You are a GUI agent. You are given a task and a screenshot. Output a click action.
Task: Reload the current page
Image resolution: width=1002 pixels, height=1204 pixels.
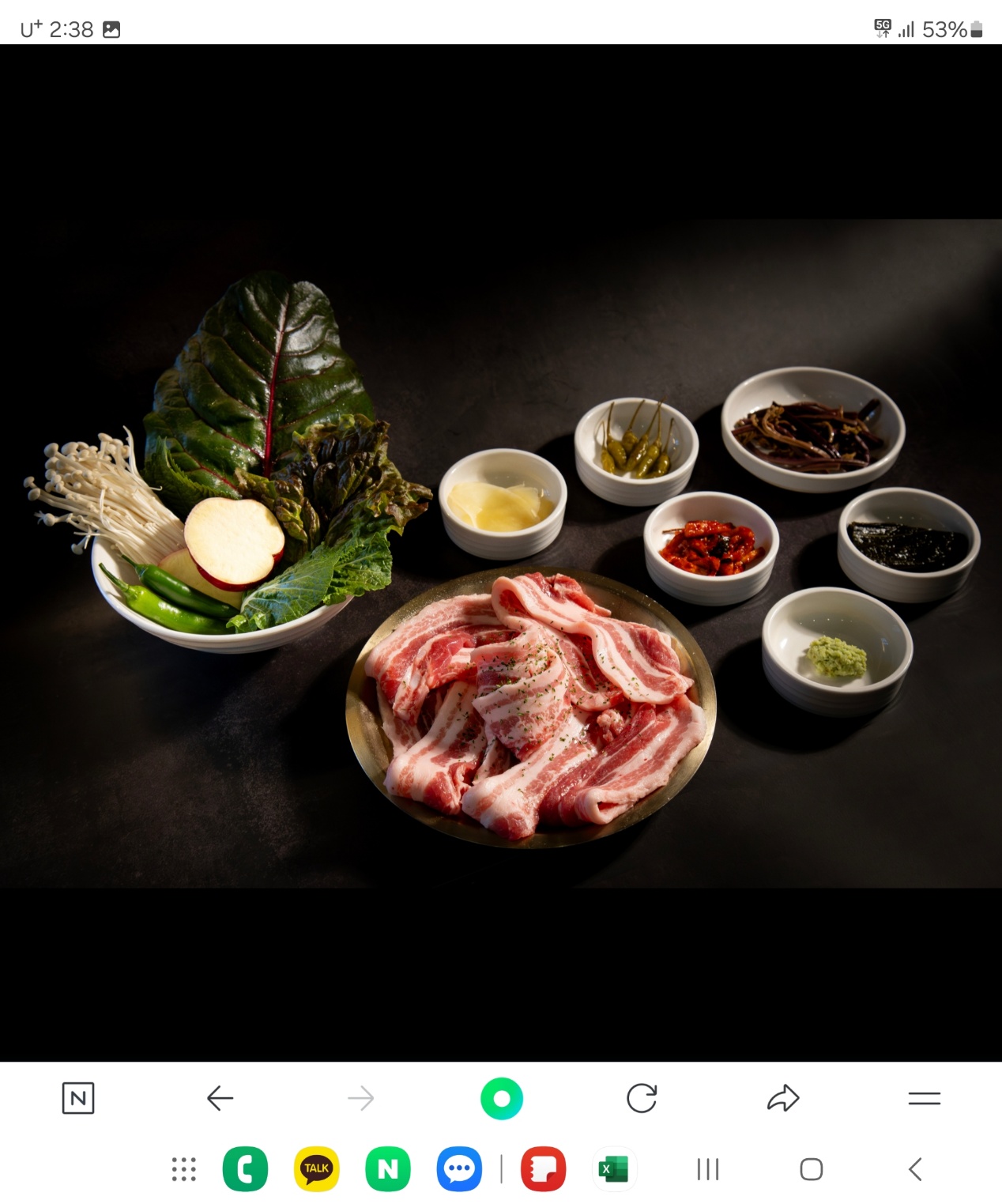click(x=642, y=1098)
